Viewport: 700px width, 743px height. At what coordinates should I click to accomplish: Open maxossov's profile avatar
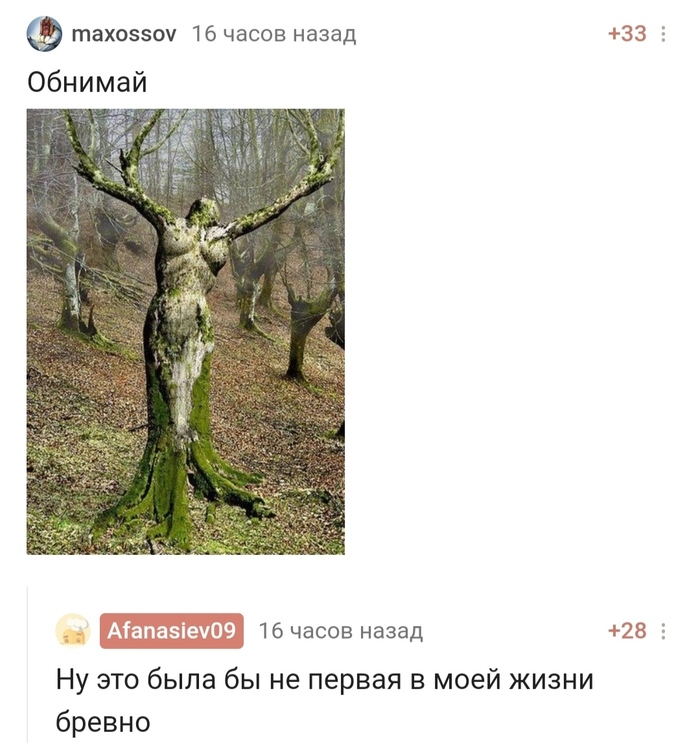pyautogui.click(x=43, y=34)
